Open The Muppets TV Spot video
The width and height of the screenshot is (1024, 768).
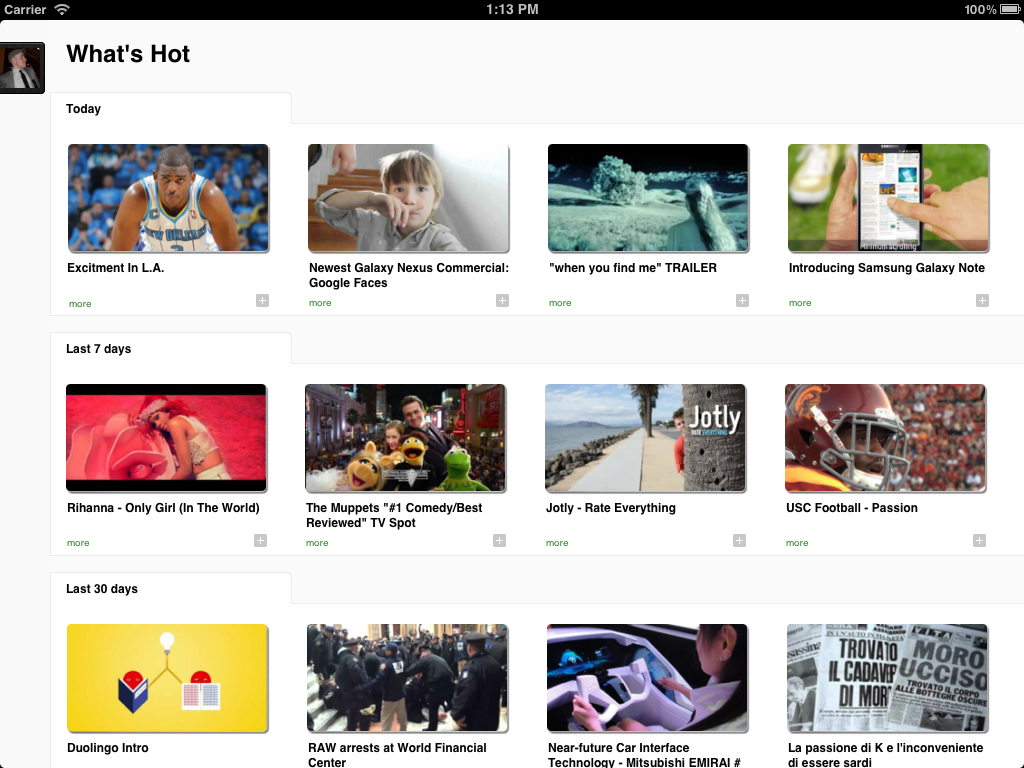tap(405, 437)
